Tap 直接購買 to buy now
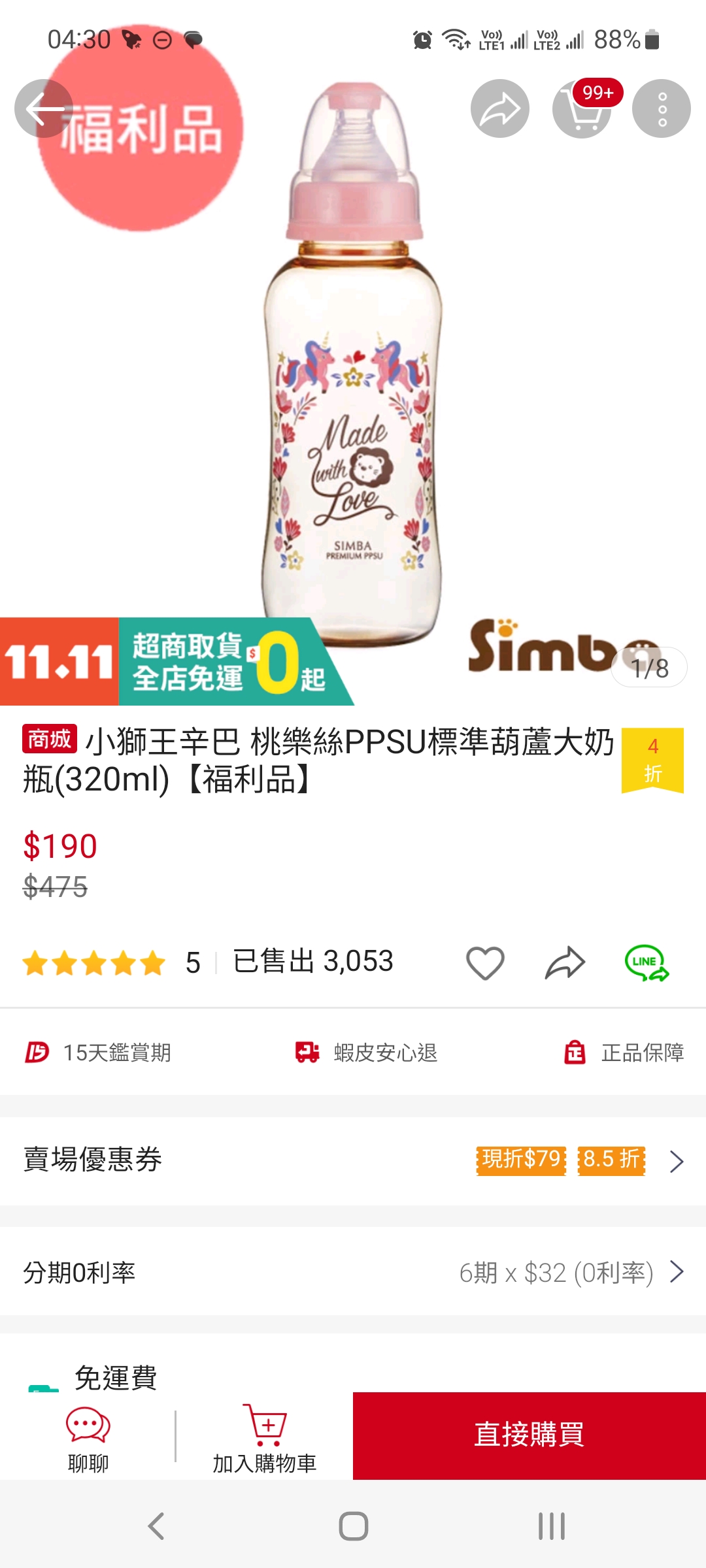This screenshot has width=706, height=1568. (x=529, y=1435)
